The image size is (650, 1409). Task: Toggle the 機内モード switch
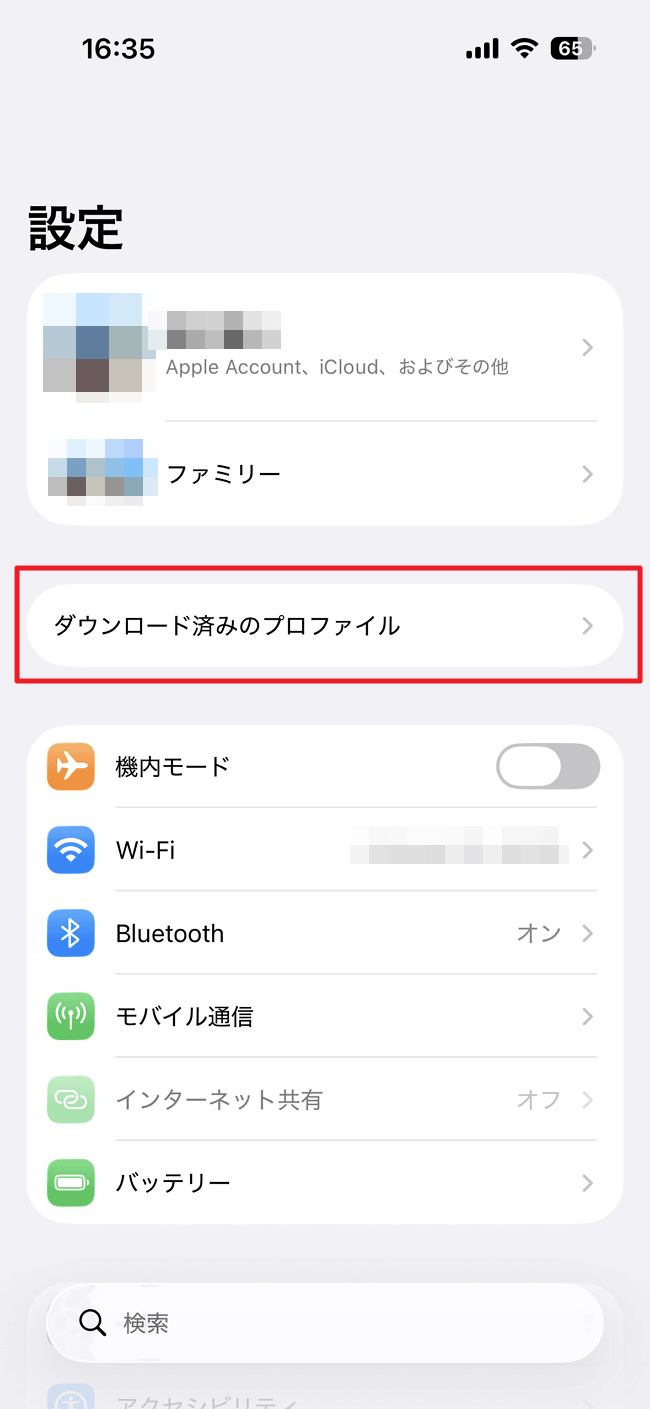[x=547, y=767]
